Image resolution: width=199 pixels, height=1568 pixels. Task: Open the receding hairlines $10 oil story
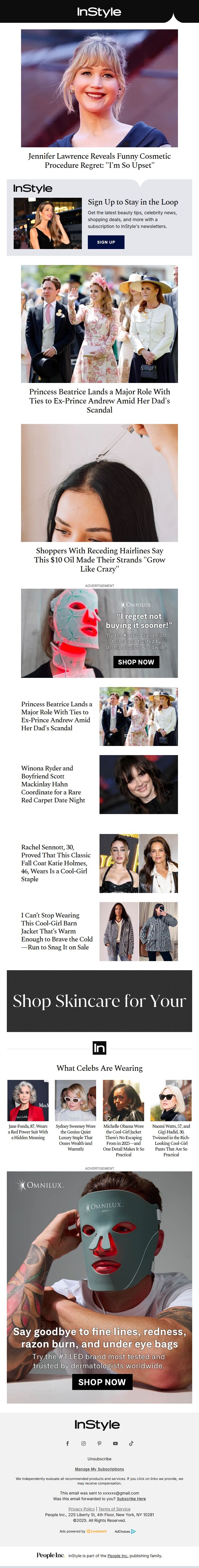coord(100,559)
